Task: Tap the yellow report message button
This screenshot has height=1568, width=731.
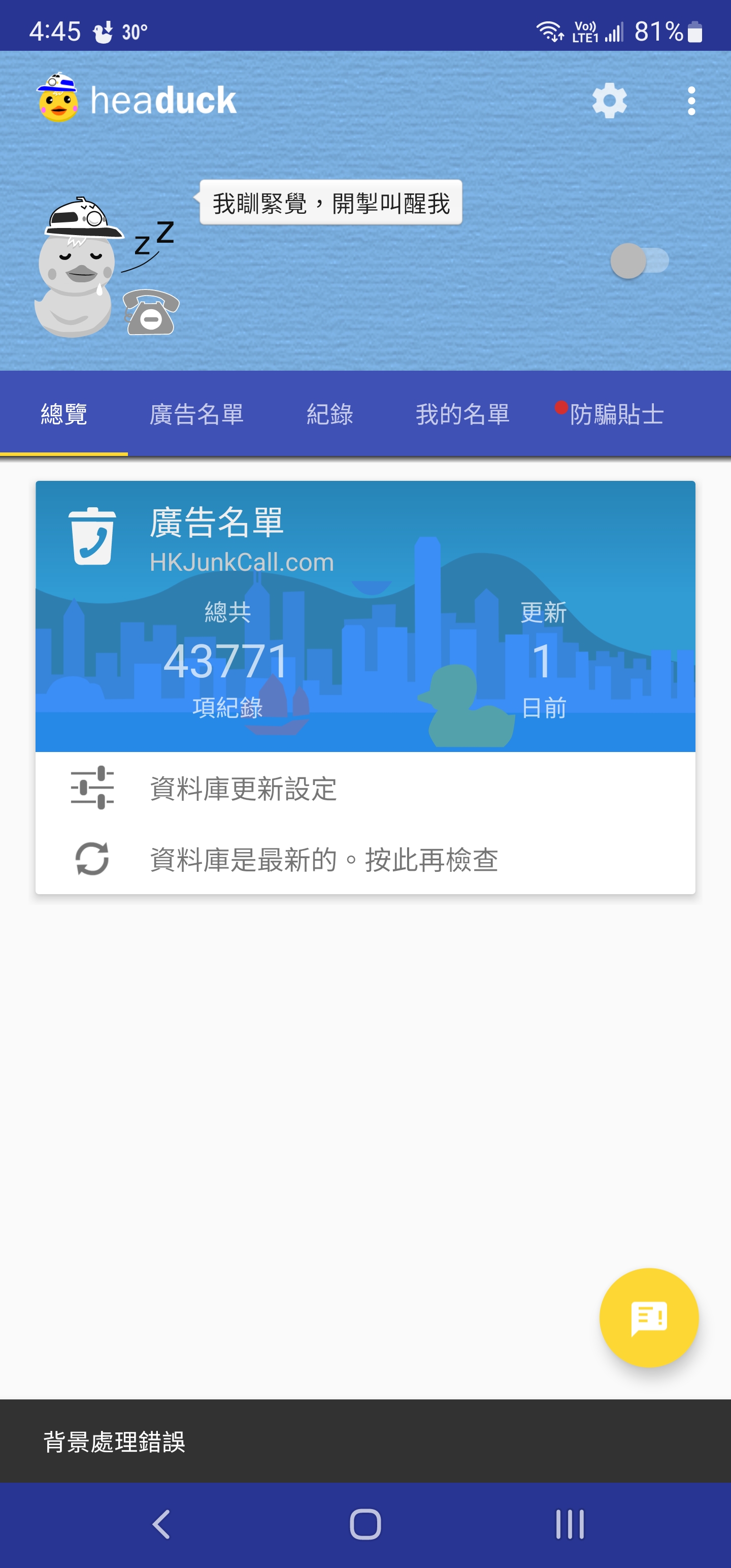Action: [649, 1318]
